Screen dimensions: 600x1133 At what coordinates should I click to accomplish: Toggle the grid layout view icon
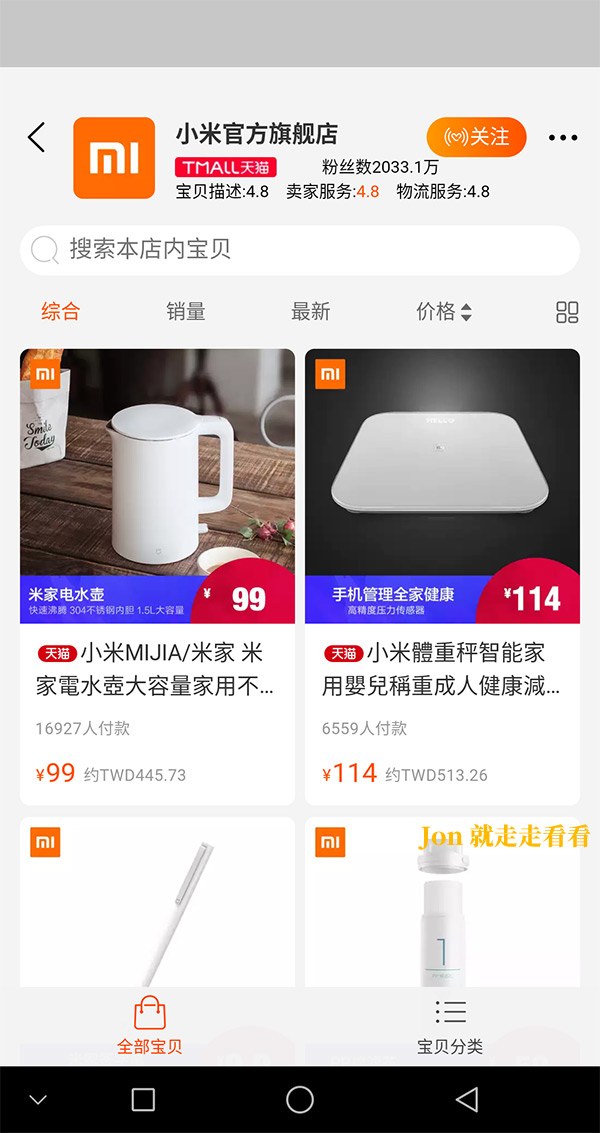pyautogui.click(x=567, y=312)
